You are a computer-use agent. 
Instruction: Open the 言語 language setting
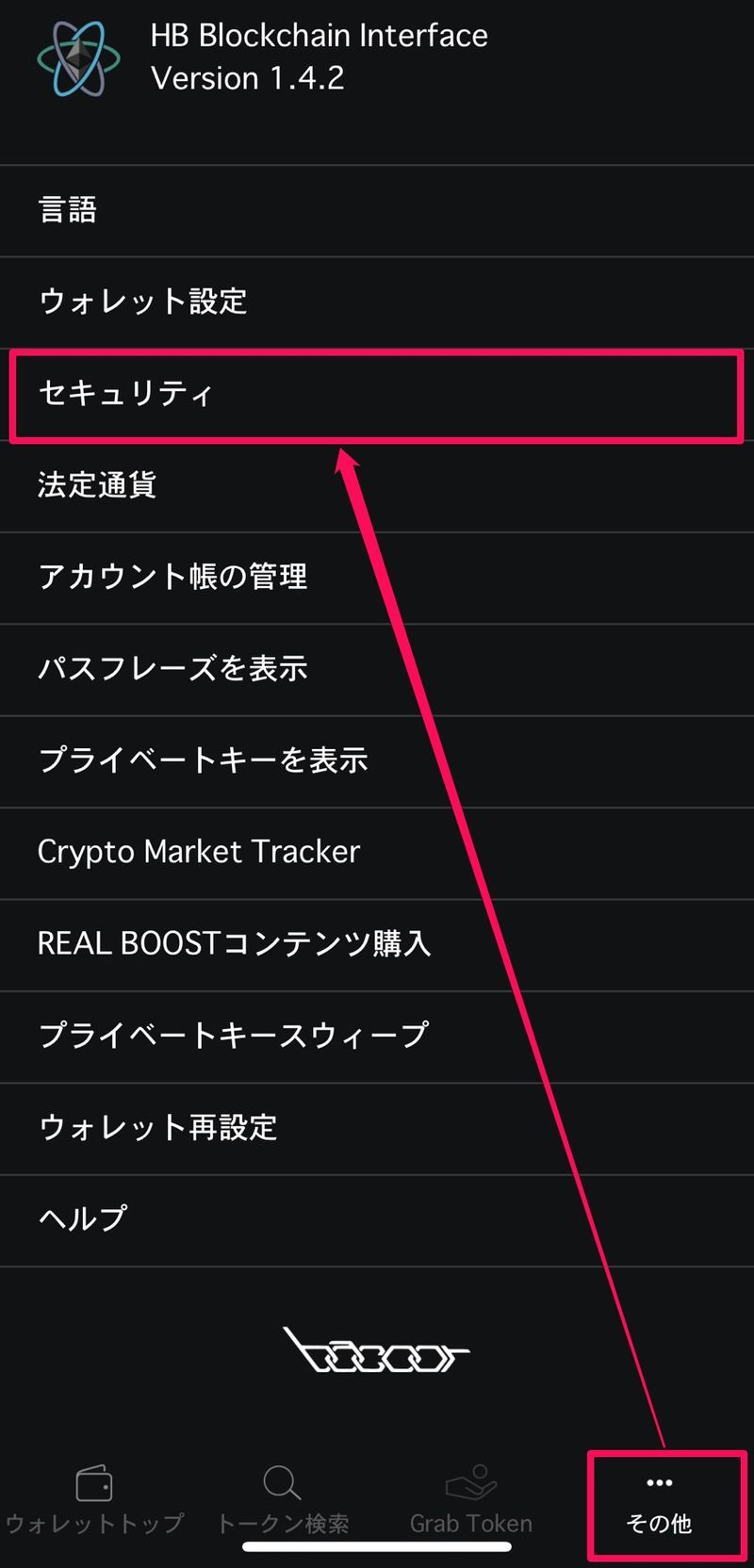coord(68,210)
